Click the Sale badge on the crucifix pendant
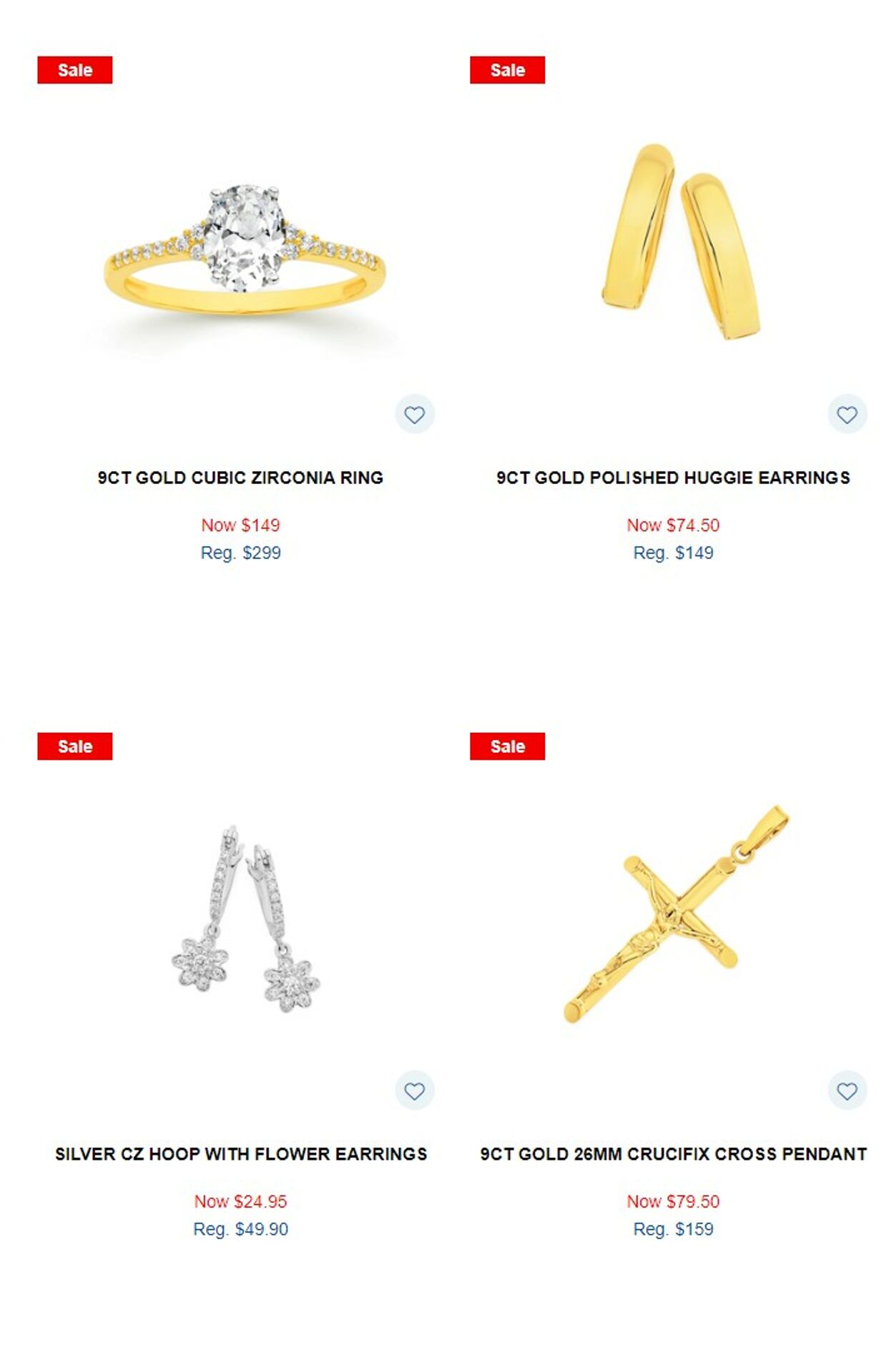Image resolution: width=894 pixels, height=1372 pixels. click(507, 746)
